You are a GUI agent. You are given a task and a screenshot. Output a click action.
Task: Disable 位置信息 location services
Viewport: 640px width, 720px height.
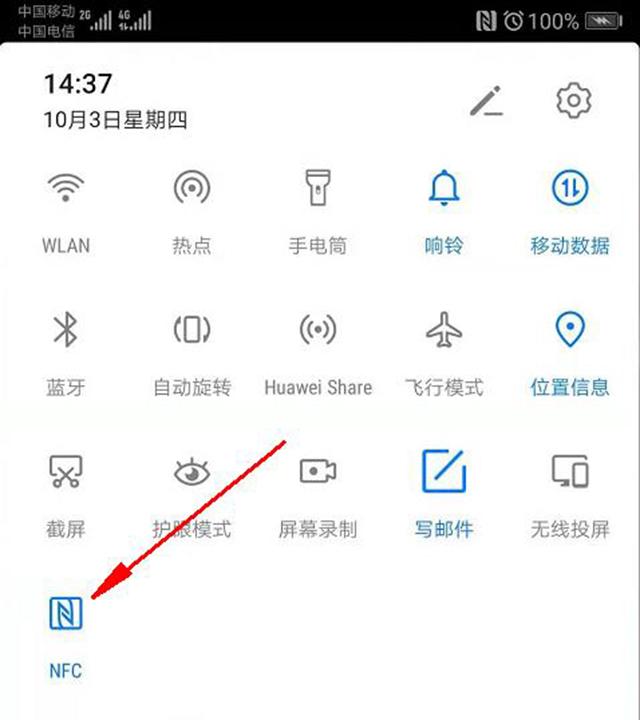coord(570,331)
